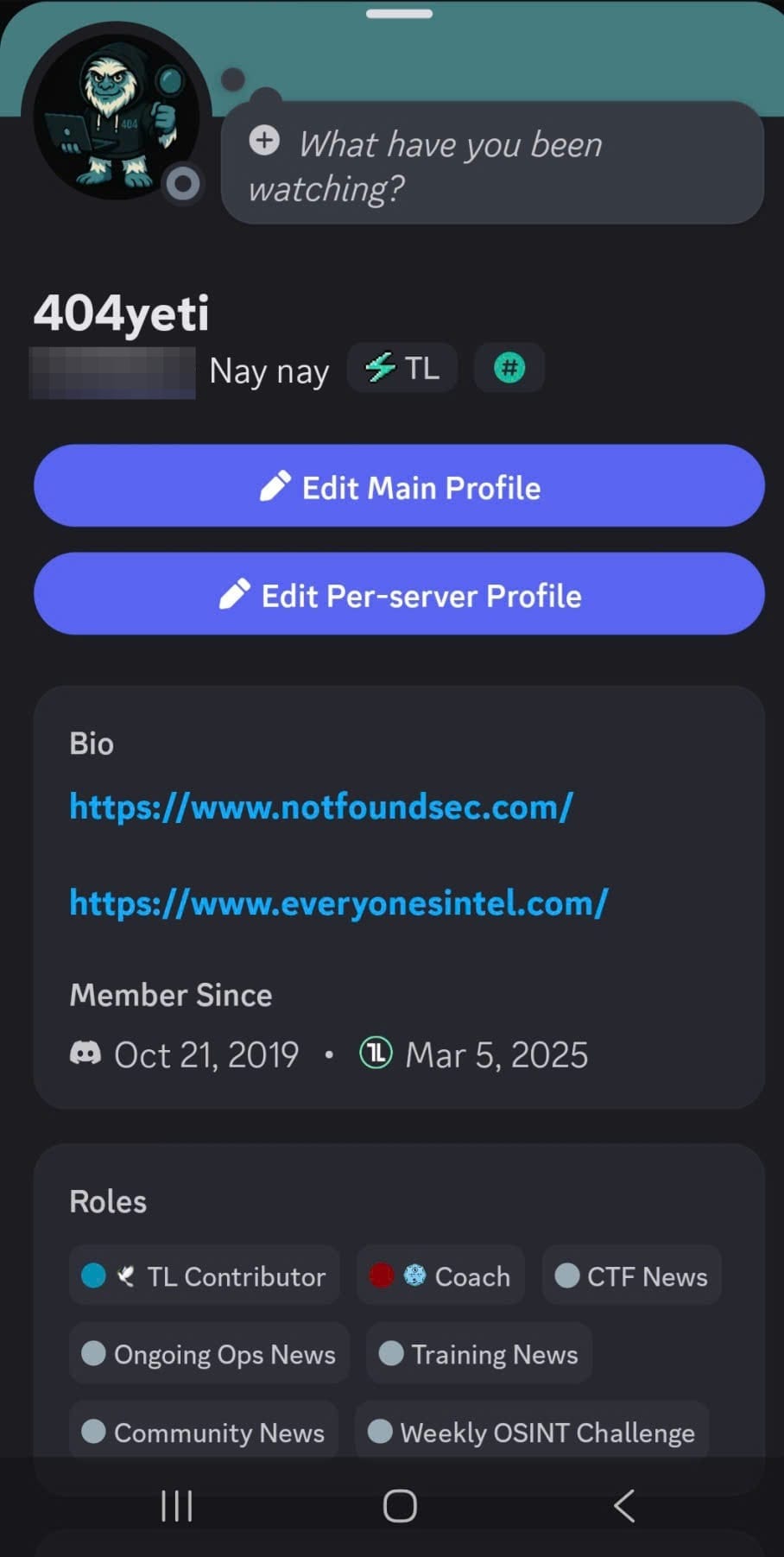This screenshot has width=784, height=1557.
Task: Edit Main Profile
Action: tap(399, 487)
